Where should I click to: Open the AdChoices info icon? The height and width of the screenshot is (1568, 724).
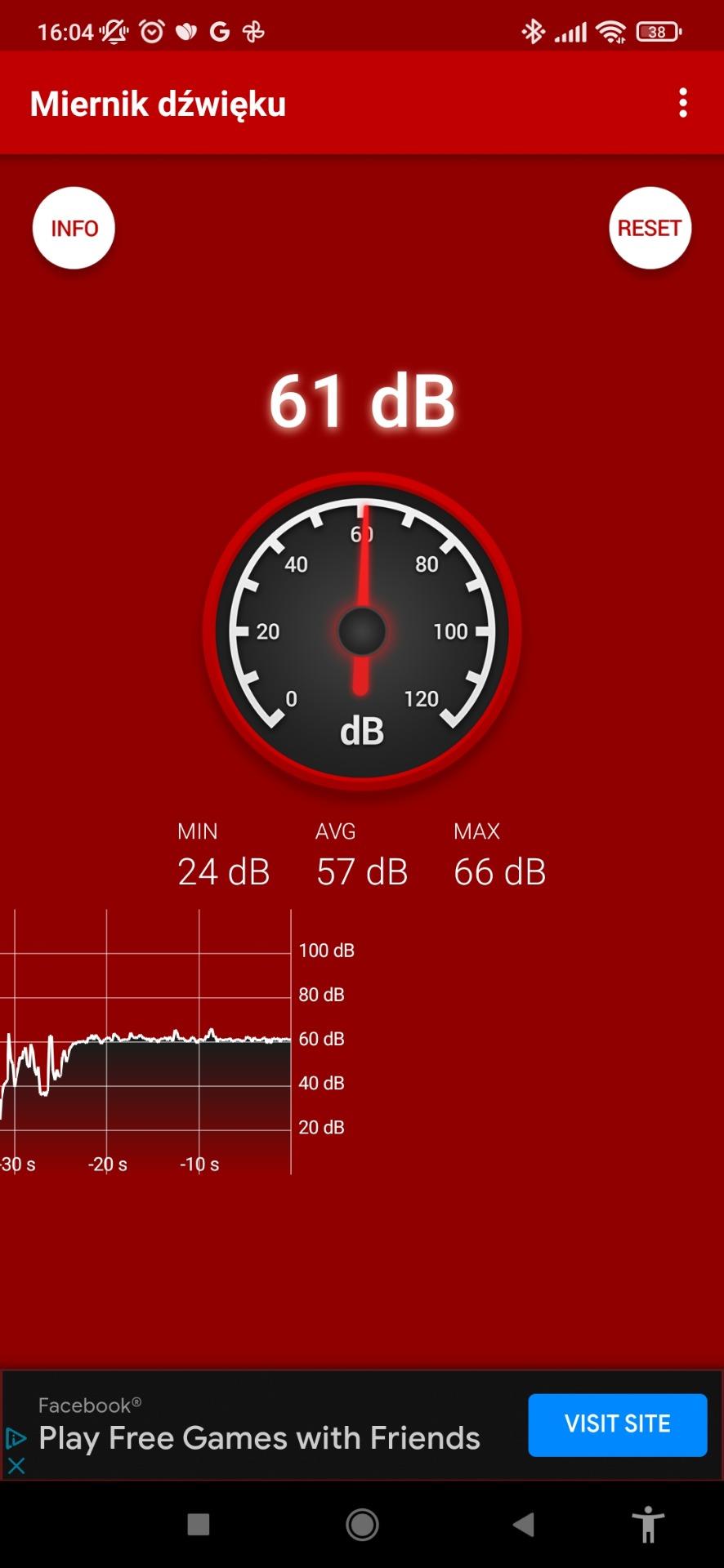click(16, 1438)
